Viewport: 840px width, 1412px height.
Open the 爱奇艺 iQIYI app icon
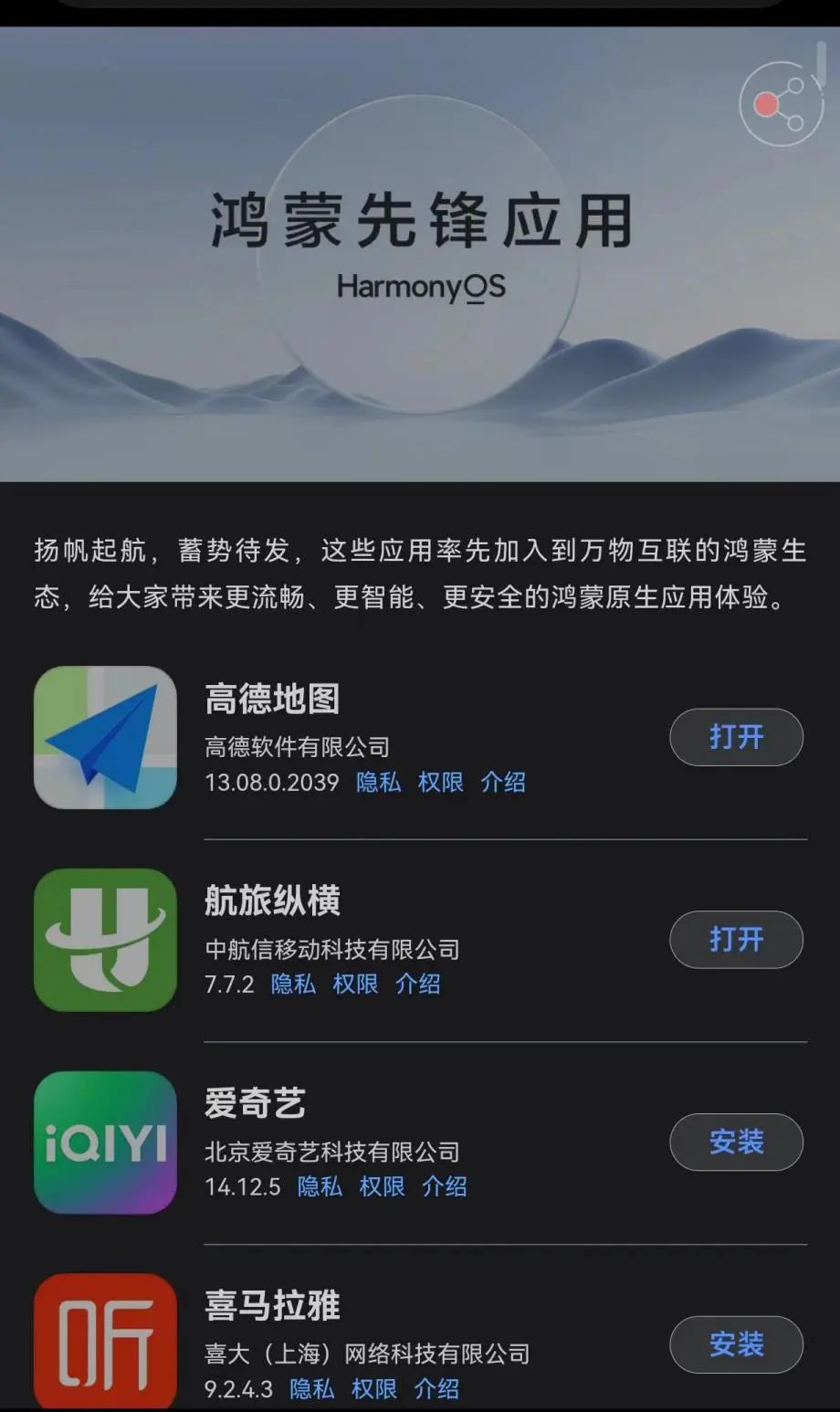click(105, 1143)
